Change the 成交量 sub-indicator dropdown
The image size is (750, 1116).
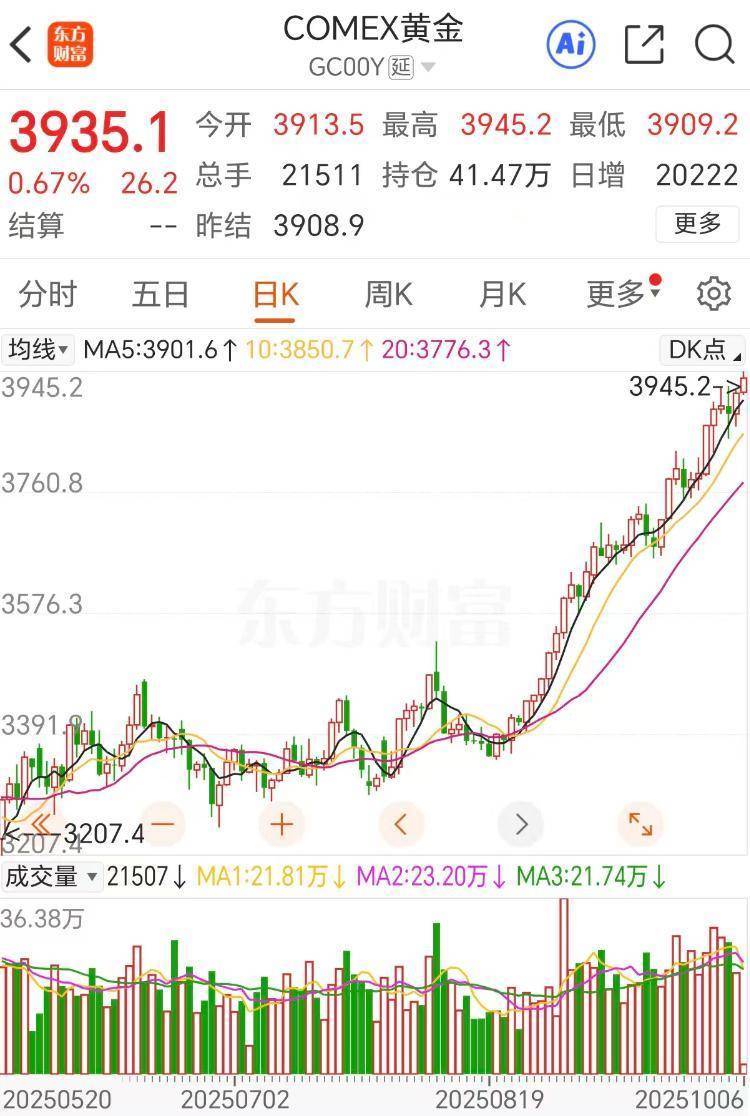point(51,877)
